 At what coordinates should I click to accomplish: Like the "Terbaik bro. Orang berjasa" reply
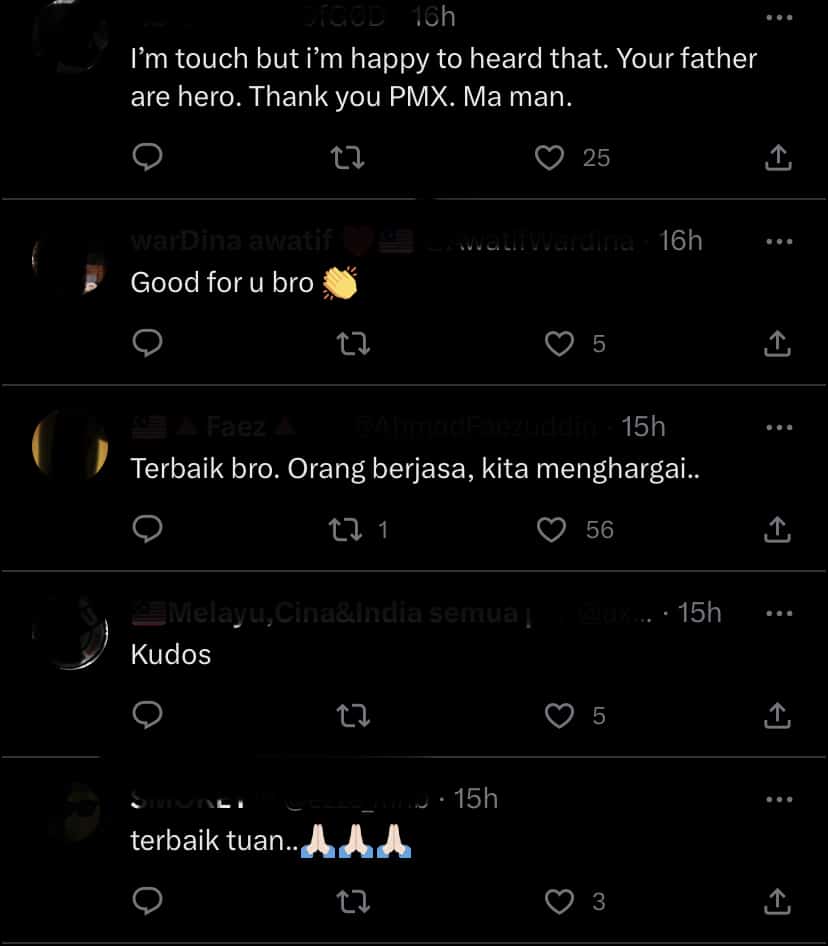pyautogui.click(x=552, y=530)
